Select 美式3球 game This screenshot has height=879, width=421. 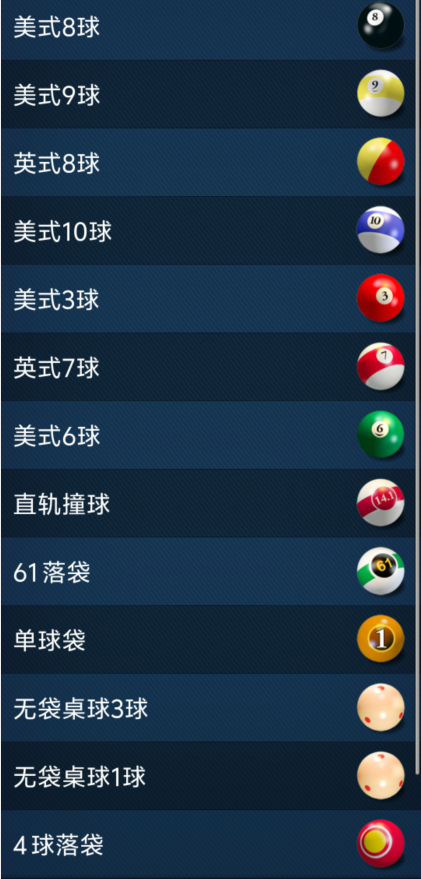208,299
